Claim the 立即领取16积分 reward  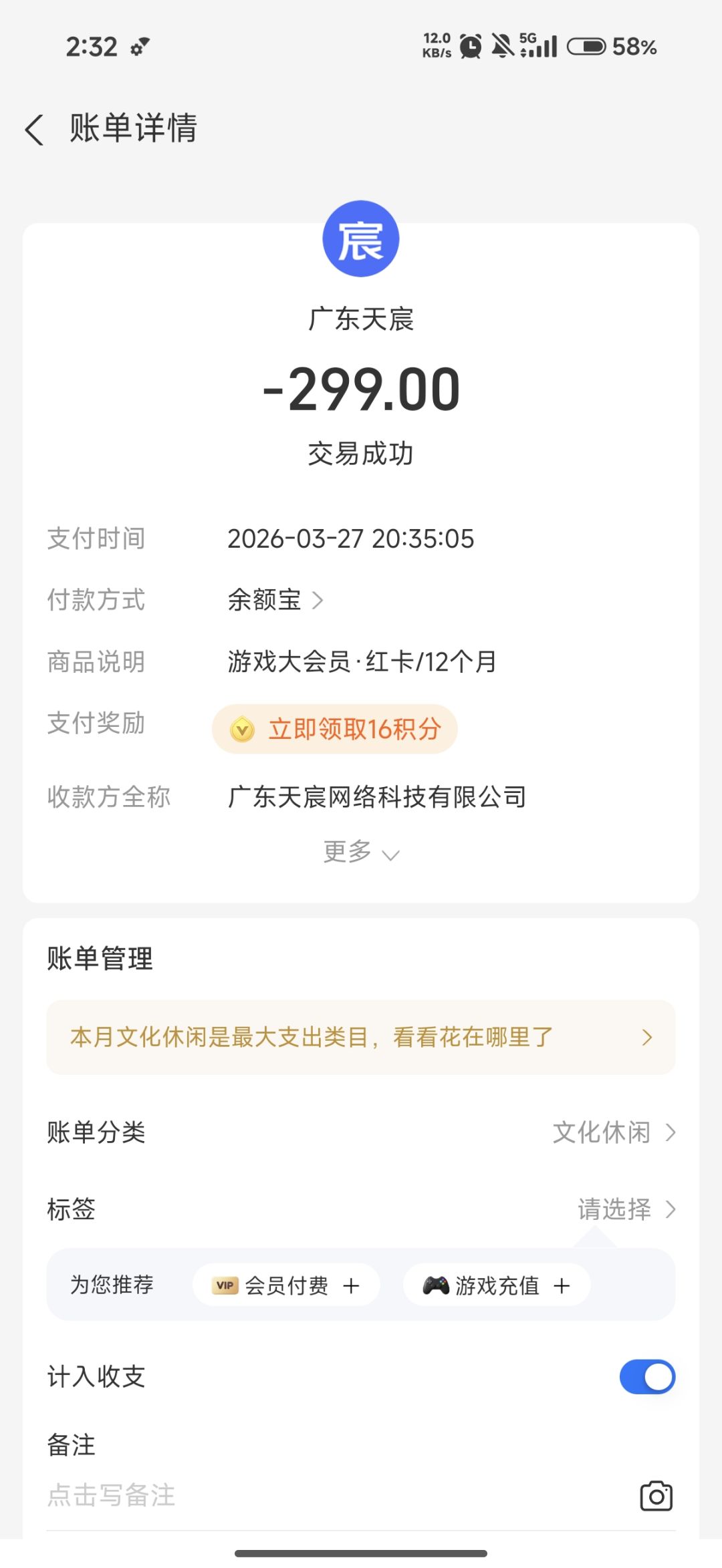coord(335,729)
